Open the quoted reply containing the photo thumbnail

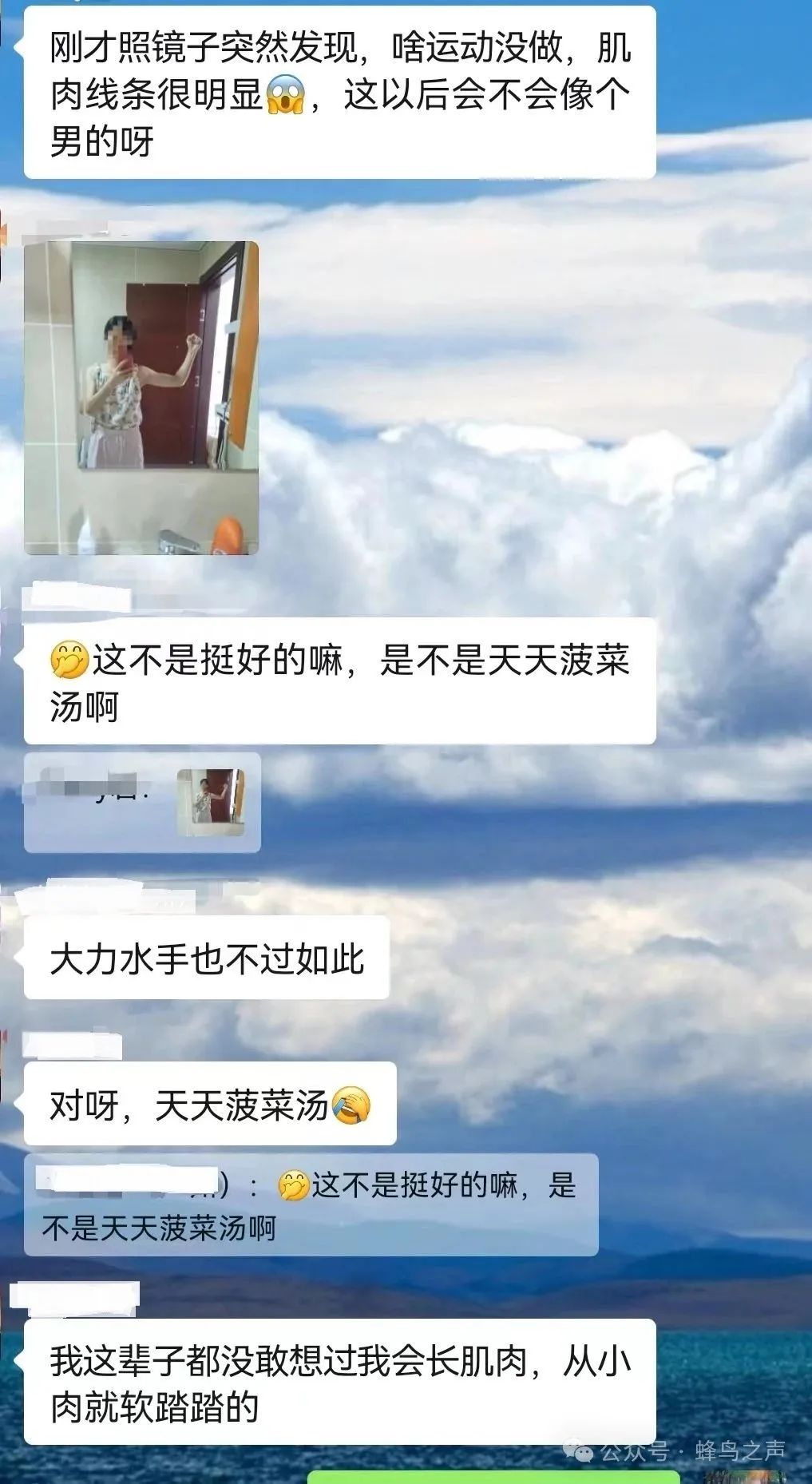click(142, 802)
